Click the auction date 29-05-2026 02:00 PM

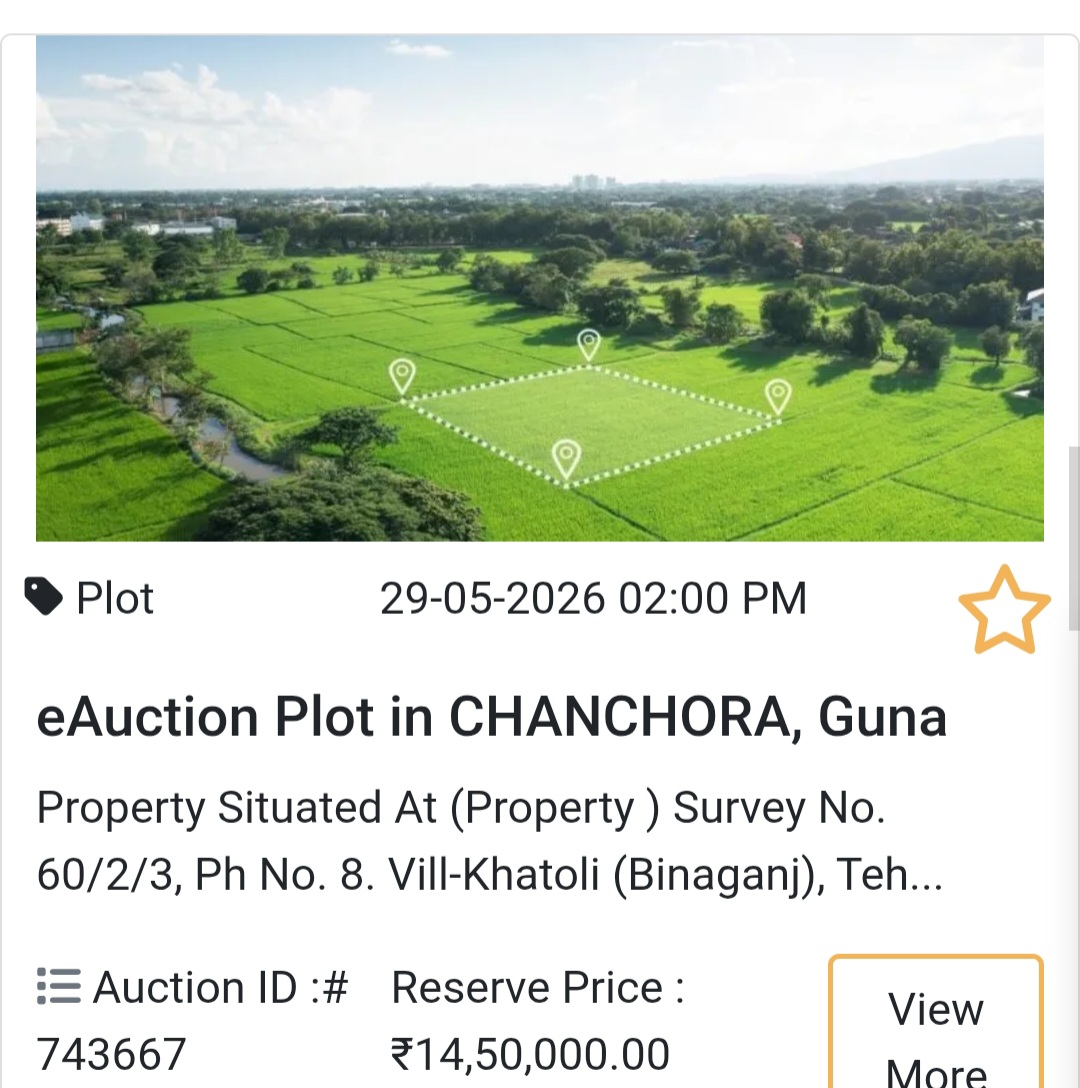[x=595, y=597]
